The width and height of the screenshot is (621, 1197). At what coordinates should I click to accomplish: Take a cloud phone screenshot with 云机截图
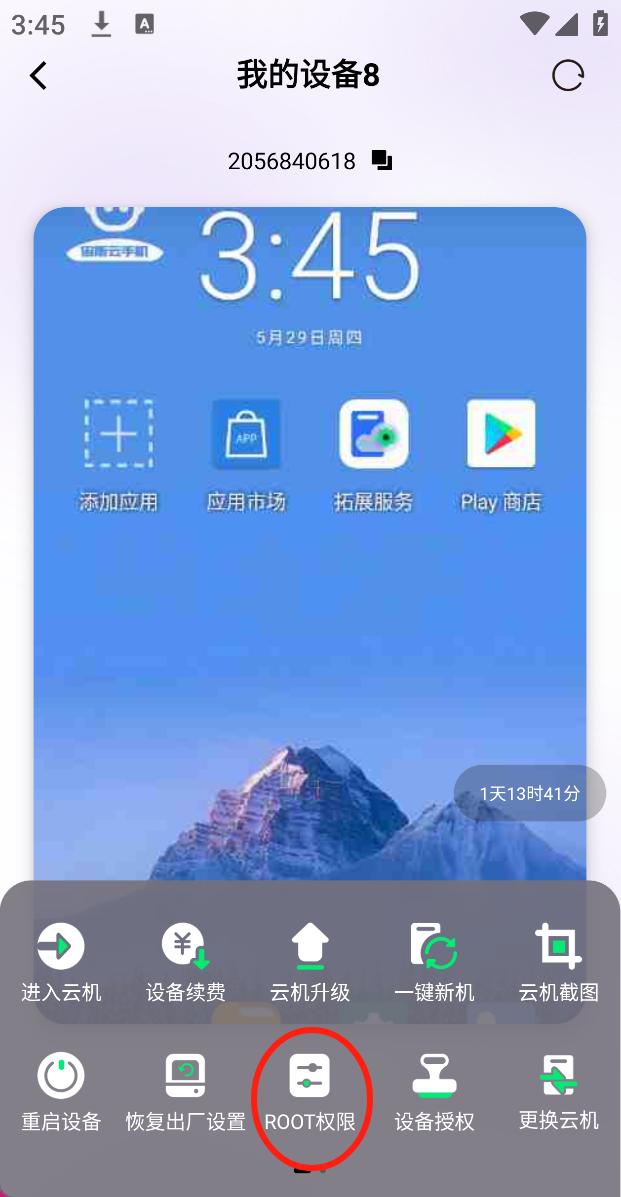pyautogui.click(x=558, y=963)
